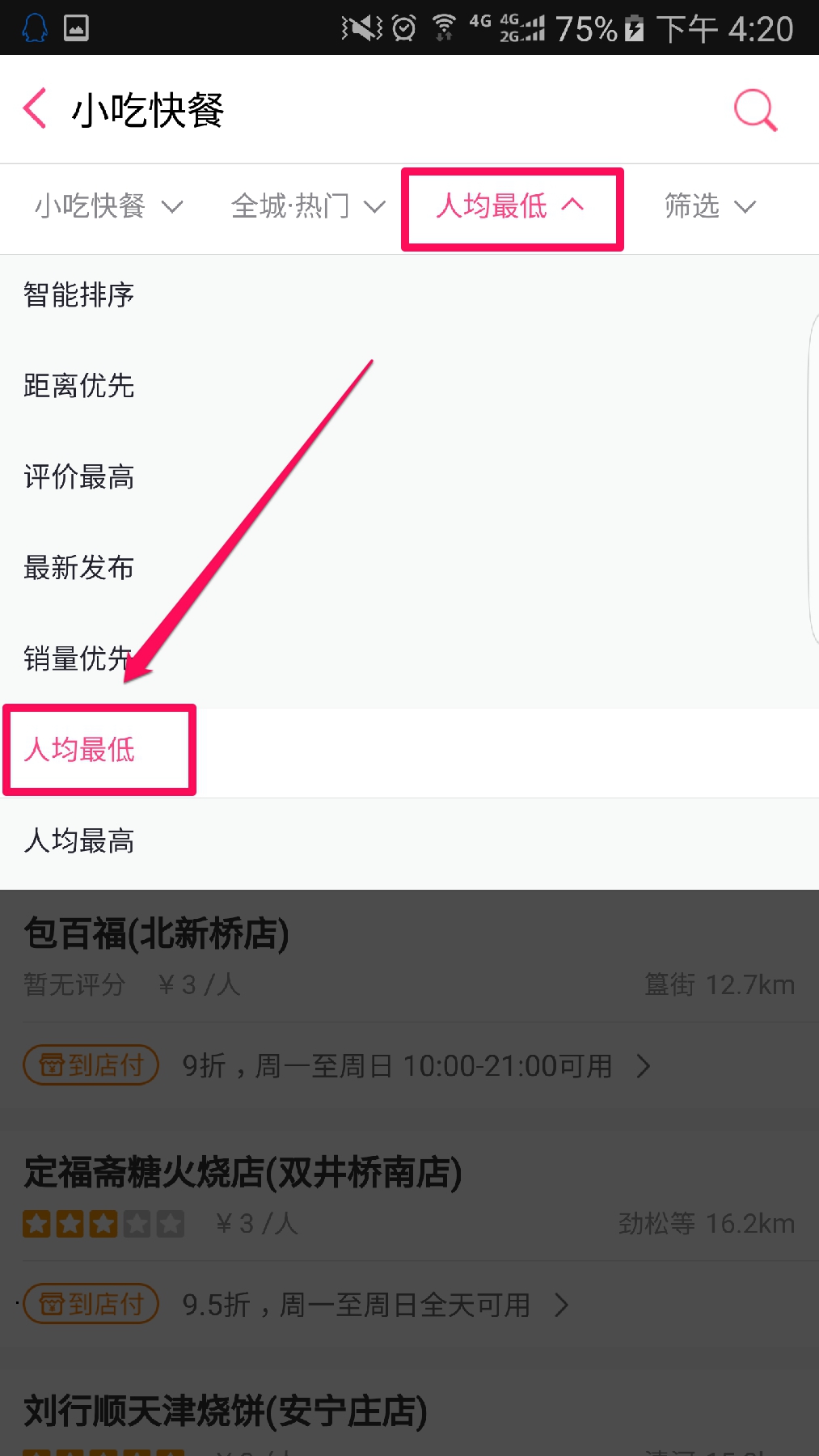Expand the 小吃快餐 category dropdown

pyautogui.click(x=108, y=207)
